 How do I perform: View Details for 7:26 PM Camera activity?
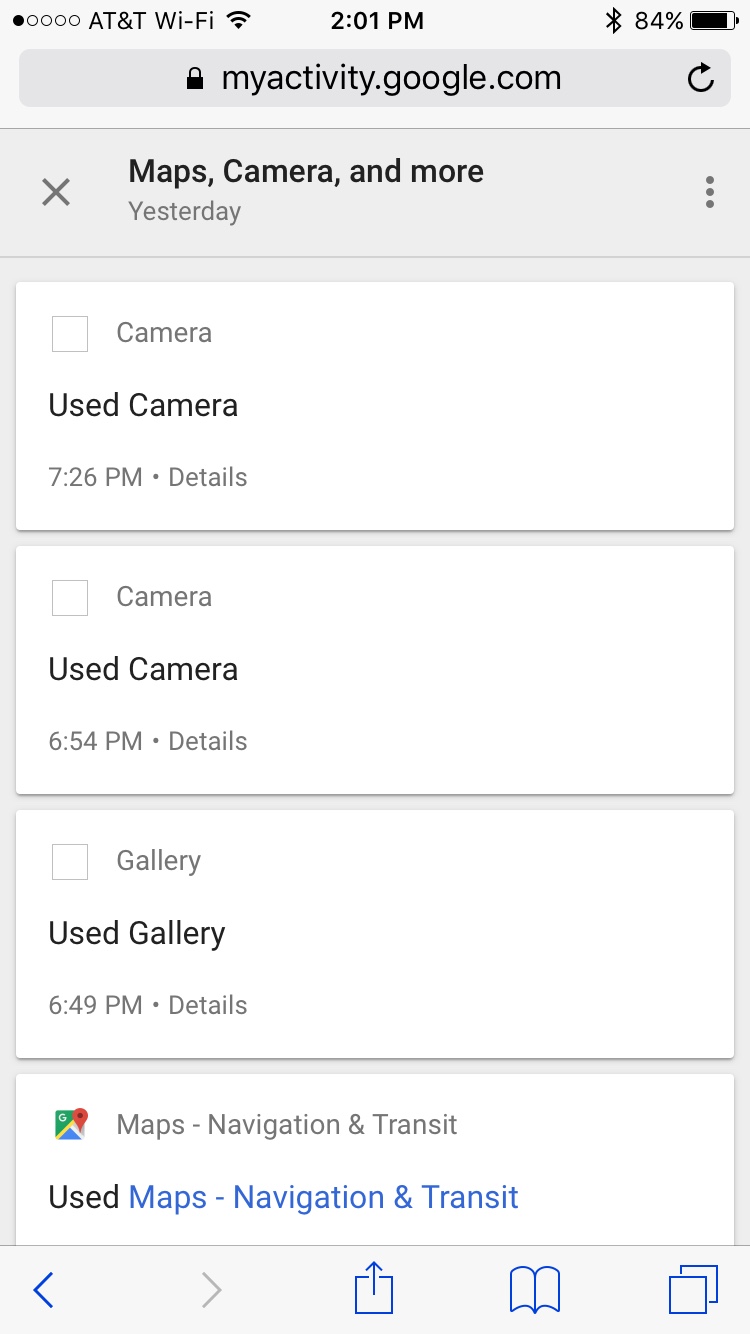(x=207, y=477)
